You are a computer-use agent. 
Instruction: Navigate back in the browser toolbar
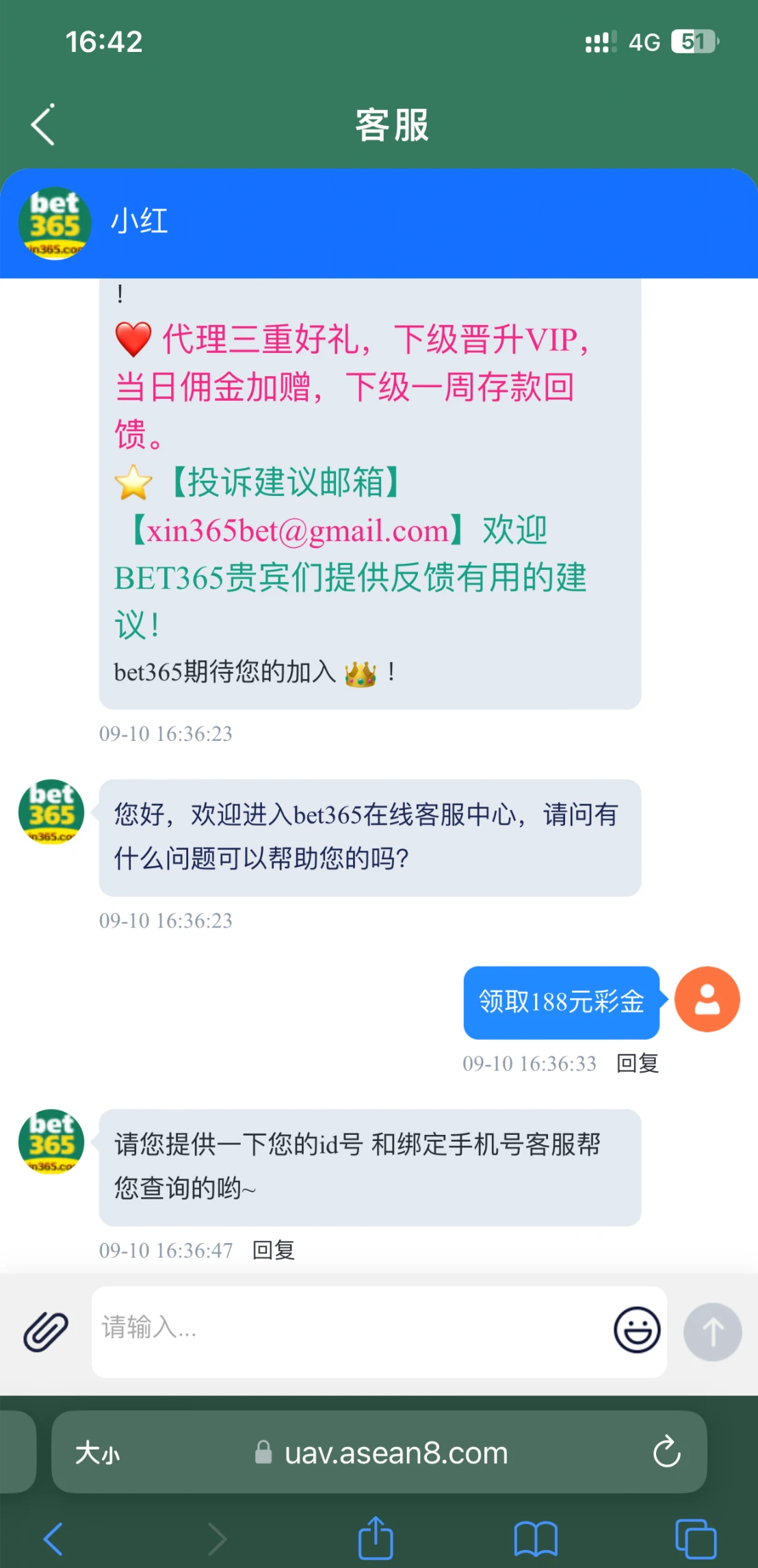click(x=53, y=1539)
